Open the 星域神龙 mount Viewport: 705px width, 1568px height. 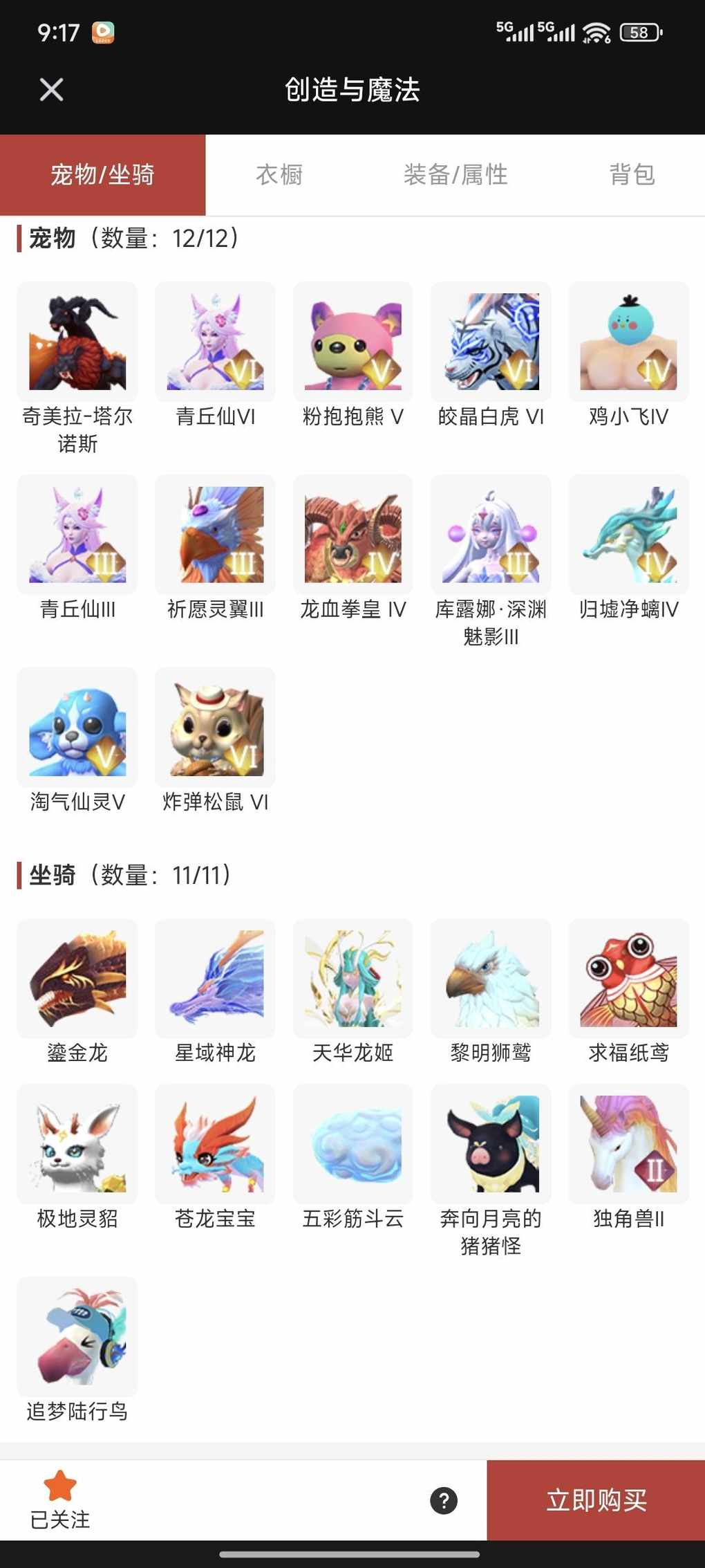pos(215,979)
